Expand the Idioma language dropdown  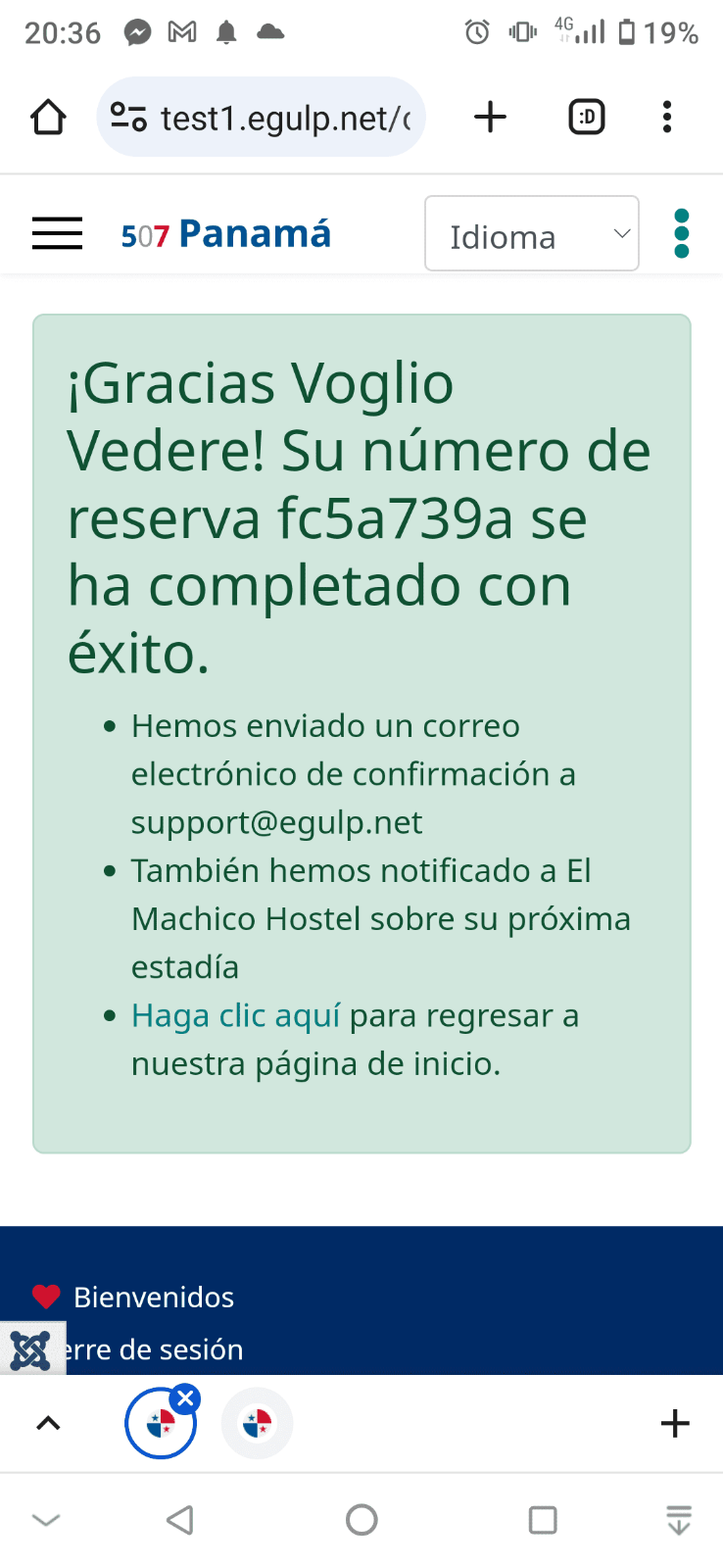click(x=531, y=234)
